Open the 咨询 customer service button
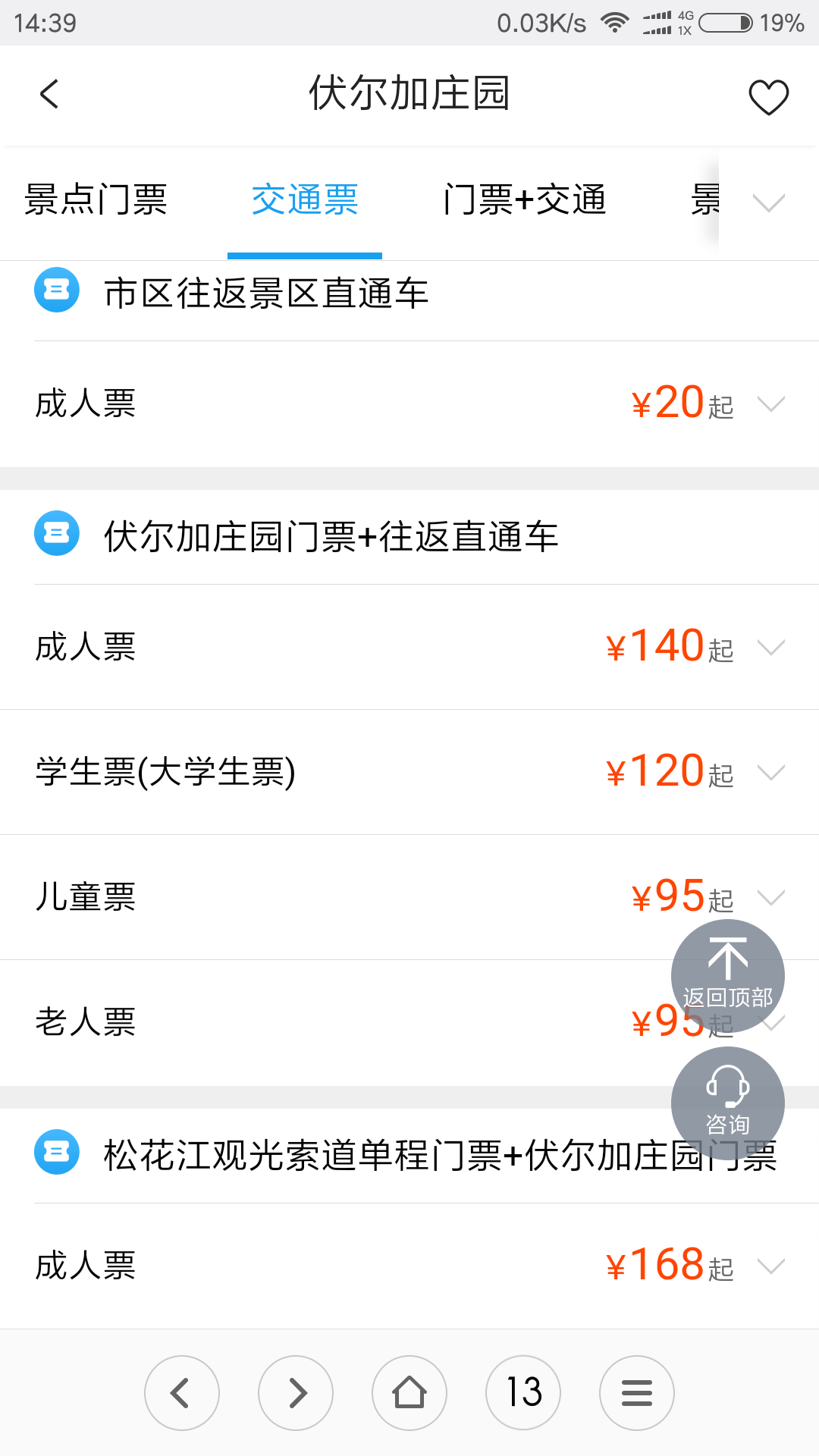This screenshot has height=1456, width=819. click(728, 1103)
